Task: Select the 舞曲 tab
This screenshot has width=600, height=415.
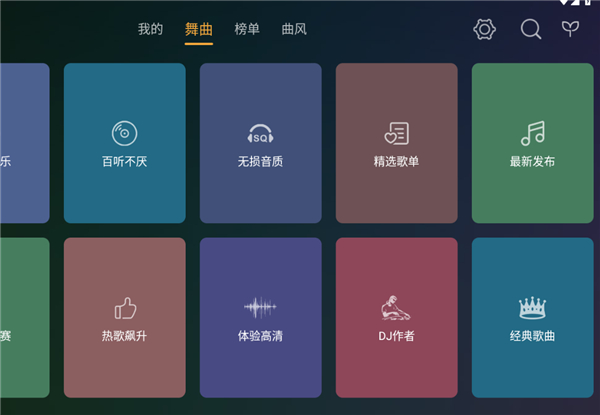Action: 198,29
